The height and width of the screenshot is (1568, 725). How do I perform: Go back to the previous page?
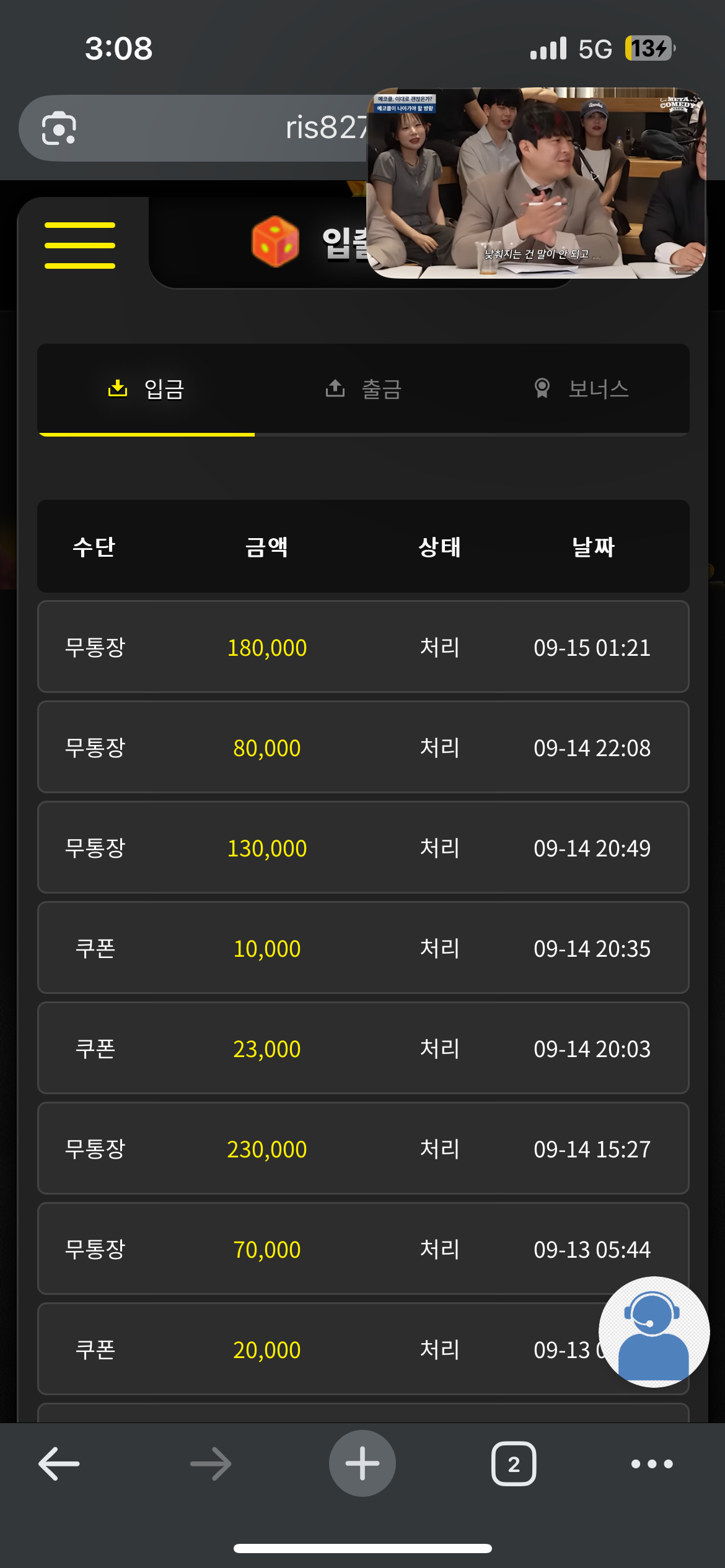(x=59, y=1464)
